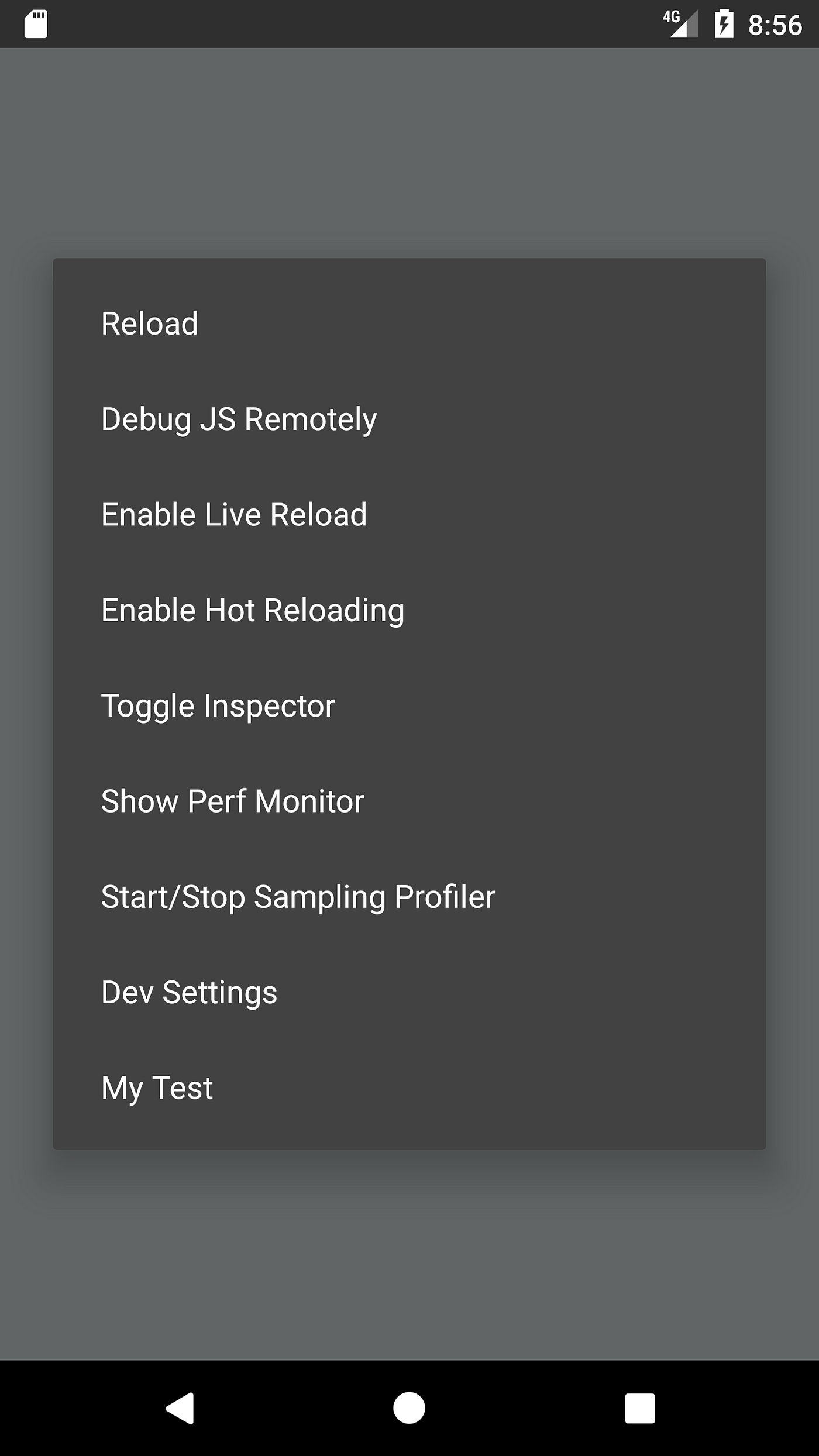Open Dev Settings
This screenshot has height=1456, width=819.
409,992
